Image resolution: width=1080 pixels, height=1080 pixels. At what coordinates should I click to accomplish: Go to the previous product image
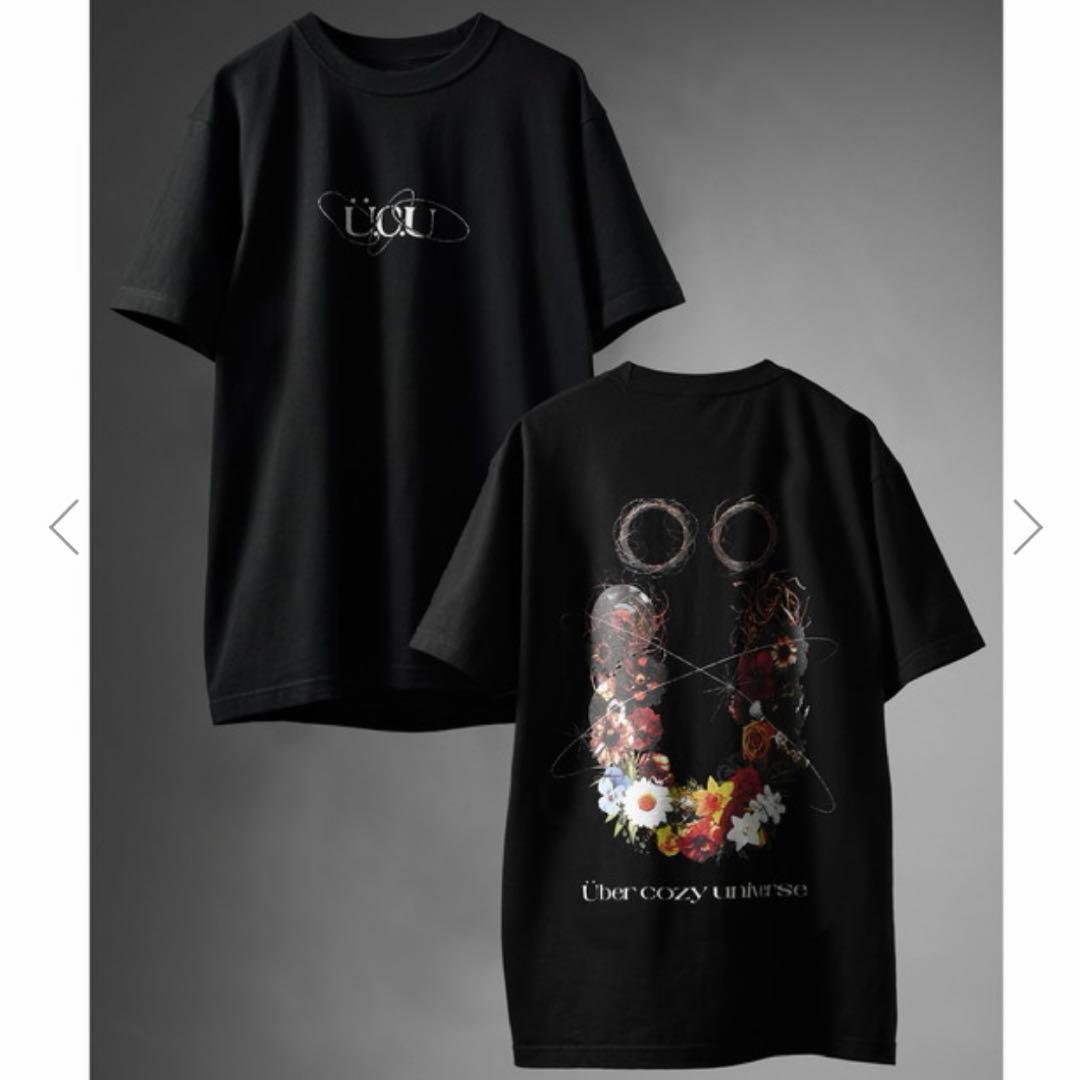pos(64,527)
